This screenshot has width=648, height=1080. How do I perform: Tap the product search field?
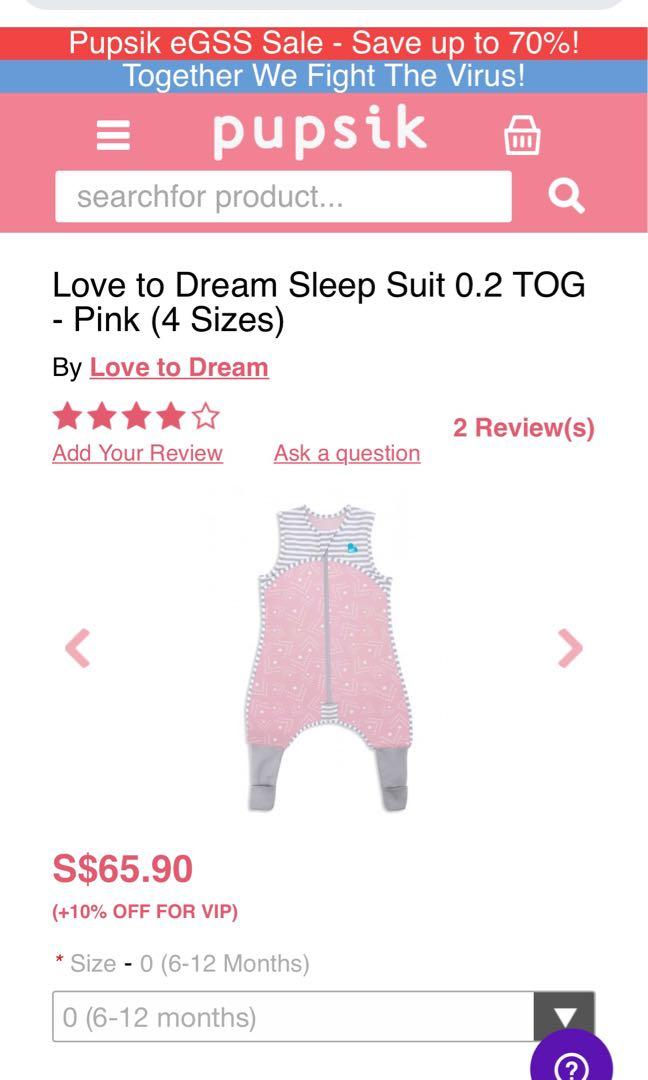pos(283,197)
